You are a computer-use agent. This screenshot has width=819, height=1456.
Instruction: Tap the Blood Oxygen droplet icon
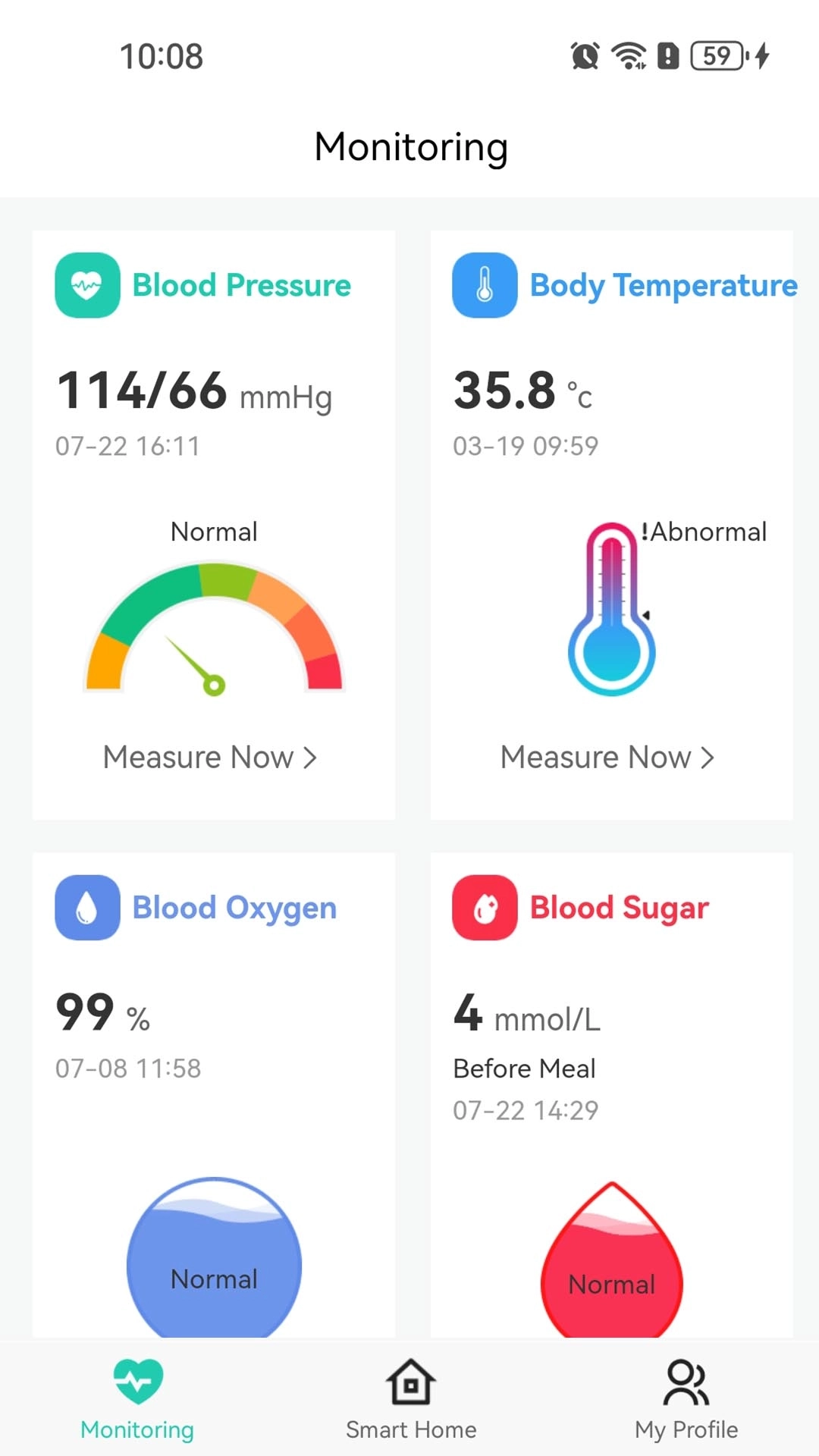[87, 908]
